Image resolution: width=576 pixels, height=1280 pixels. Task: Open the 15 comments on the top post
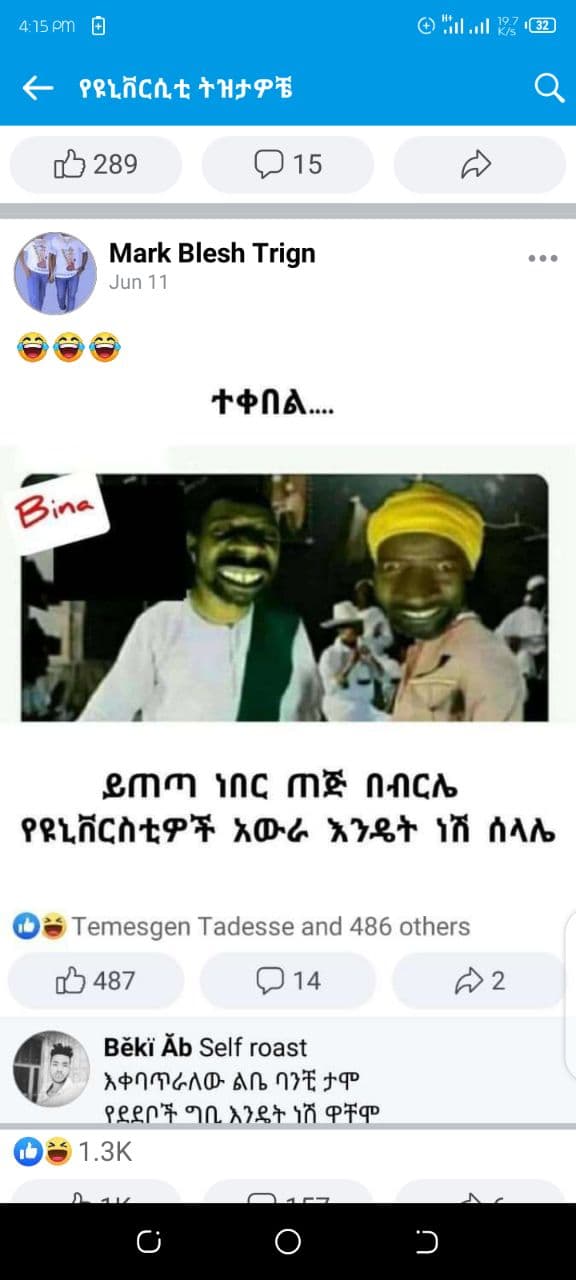[288, 164]
